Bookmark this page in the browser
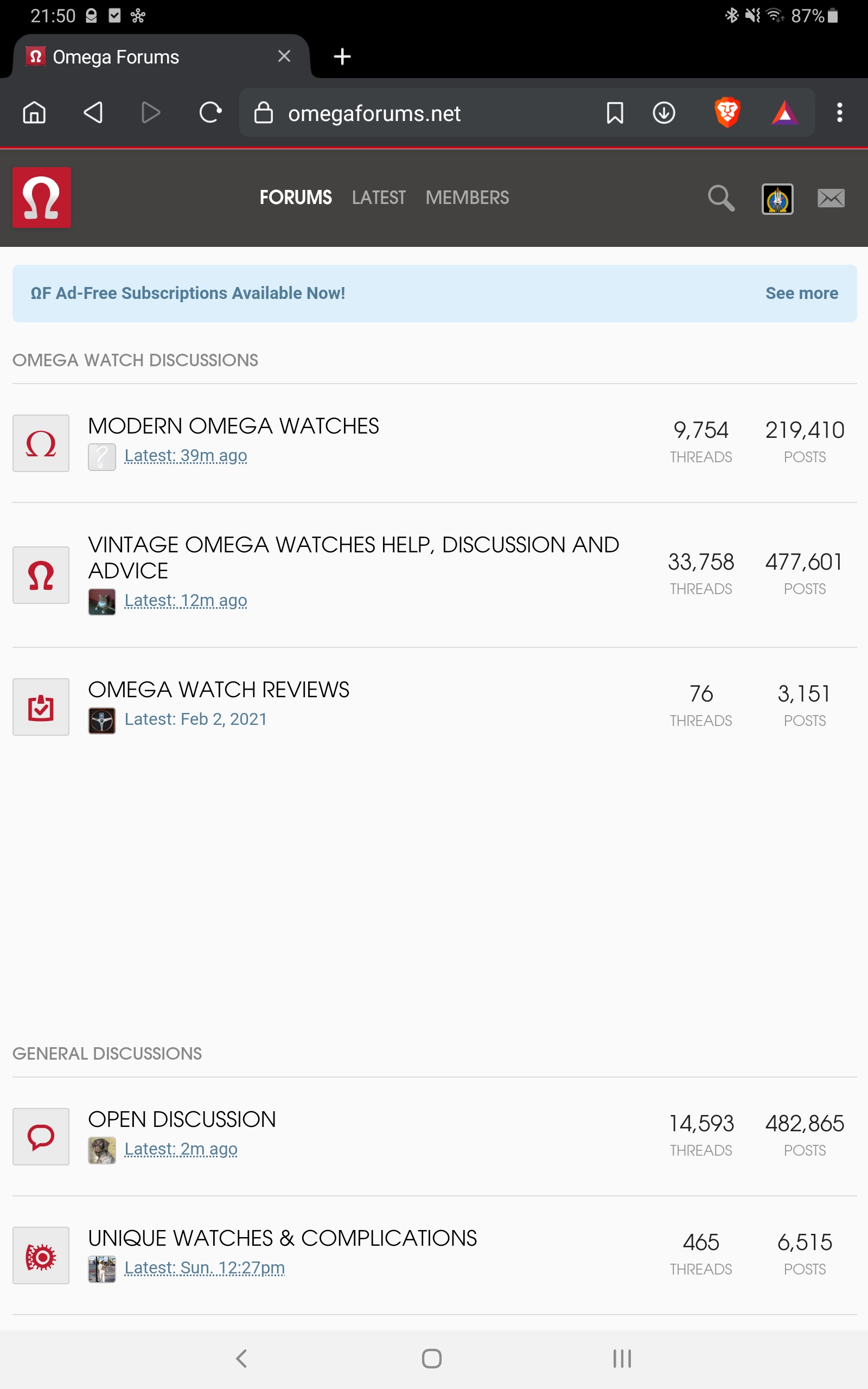Viewport: 868px width, 1389px height. click(615, 112)
